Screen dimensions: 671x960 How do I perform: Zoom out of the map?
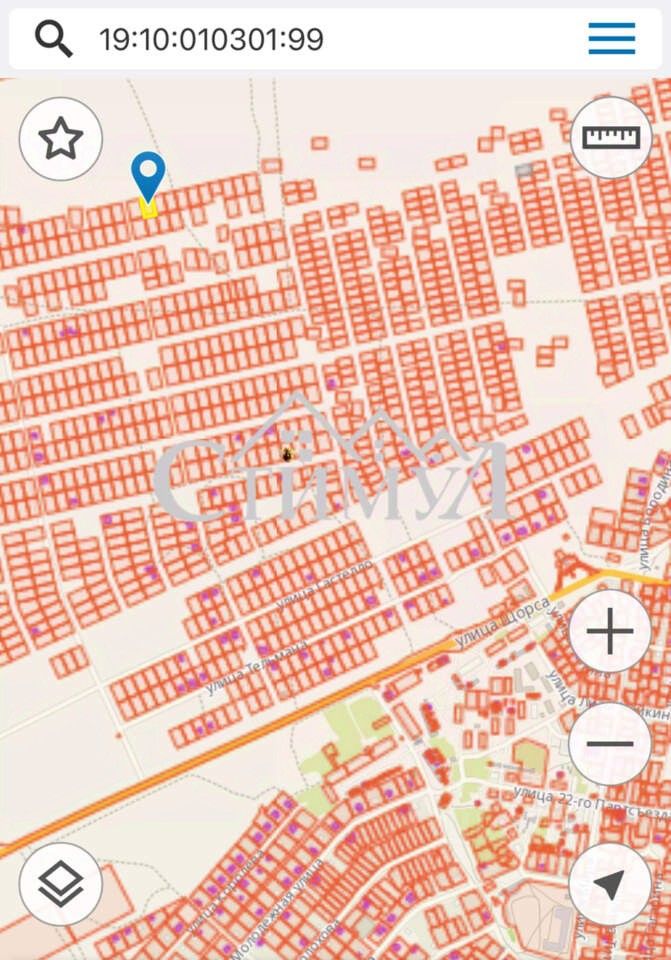pyautogui.click(x=610, y=743)
